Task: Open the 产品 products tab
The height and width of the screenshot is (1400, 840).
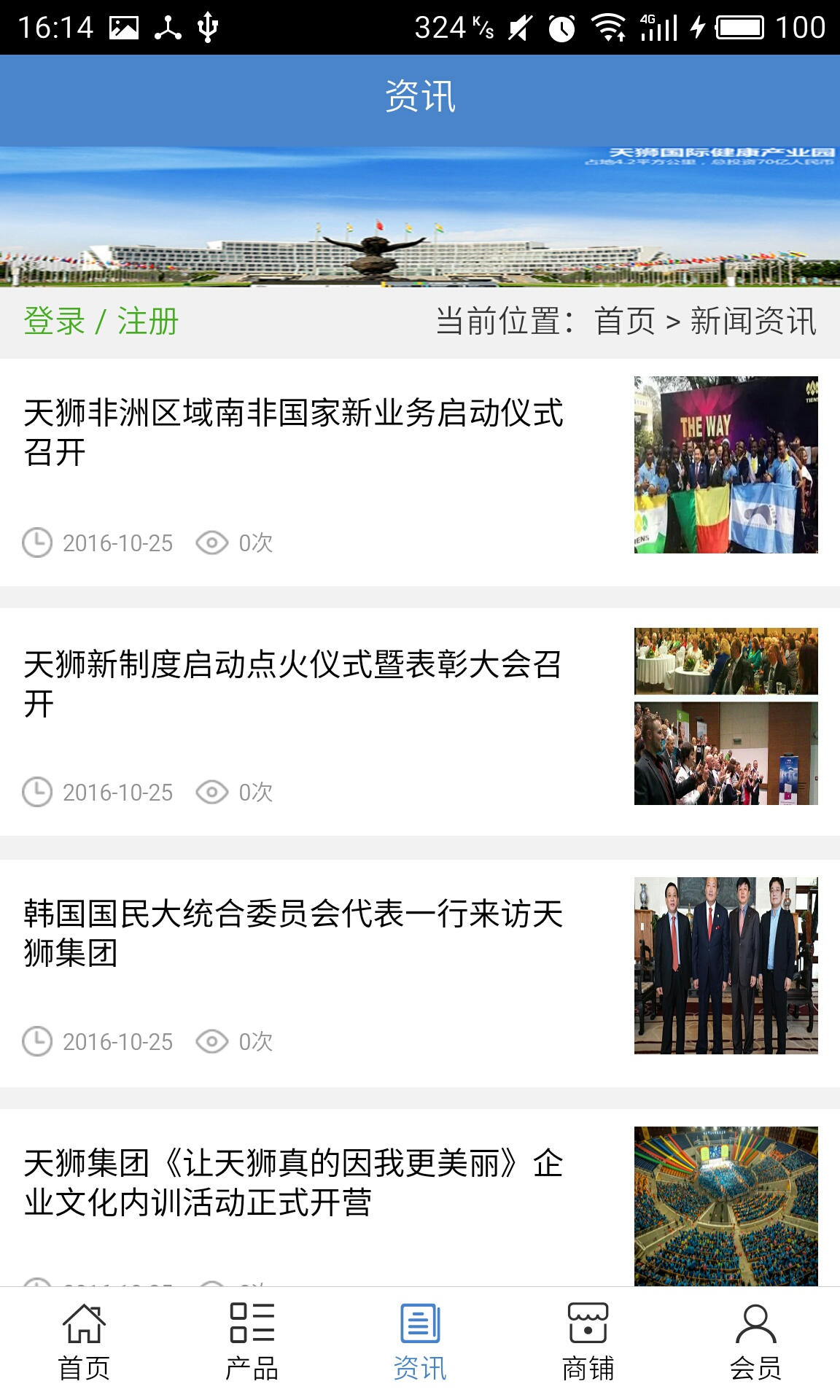Action: 252,1342
